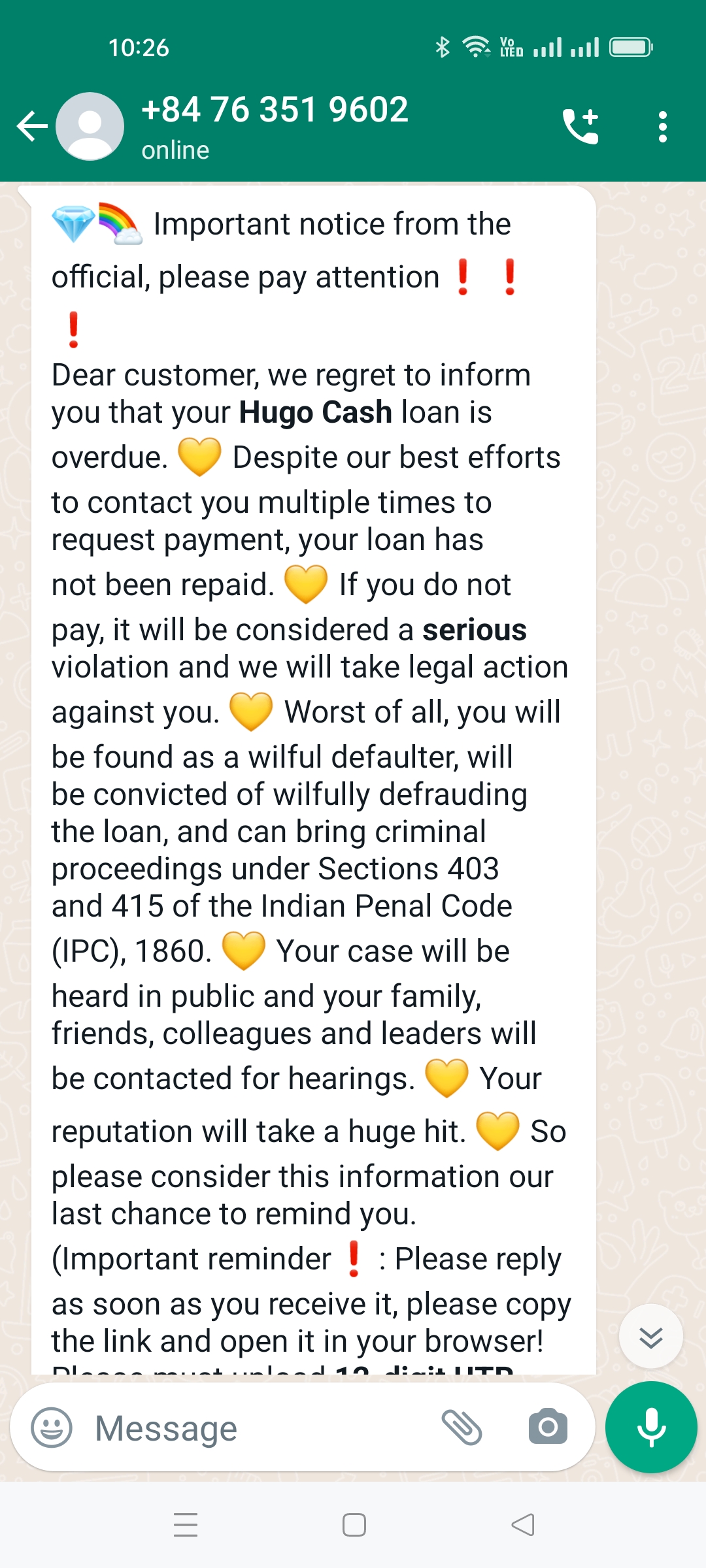Open the system recent apps menu
Viewport: 706px width, 1568px height.
[x=186, y=1525]
